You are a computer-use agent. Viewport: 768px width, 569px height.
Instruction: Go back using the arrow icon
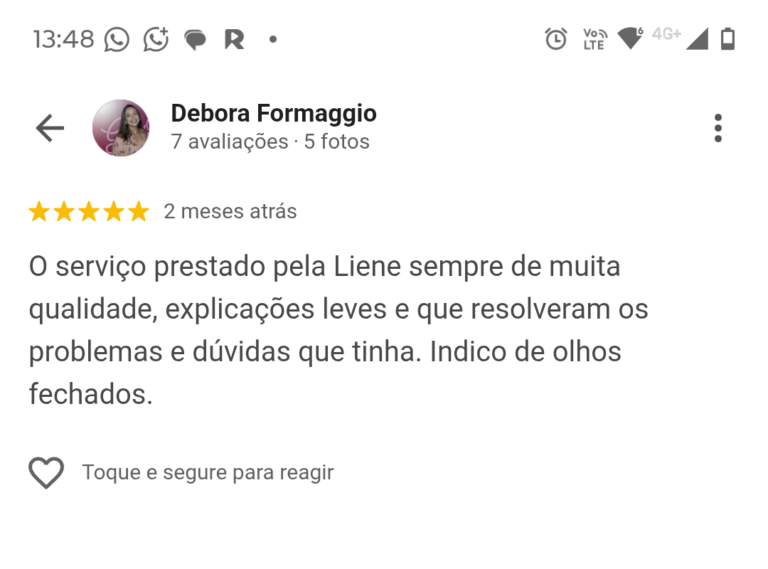pyautogui.click(x=49, y=128)
